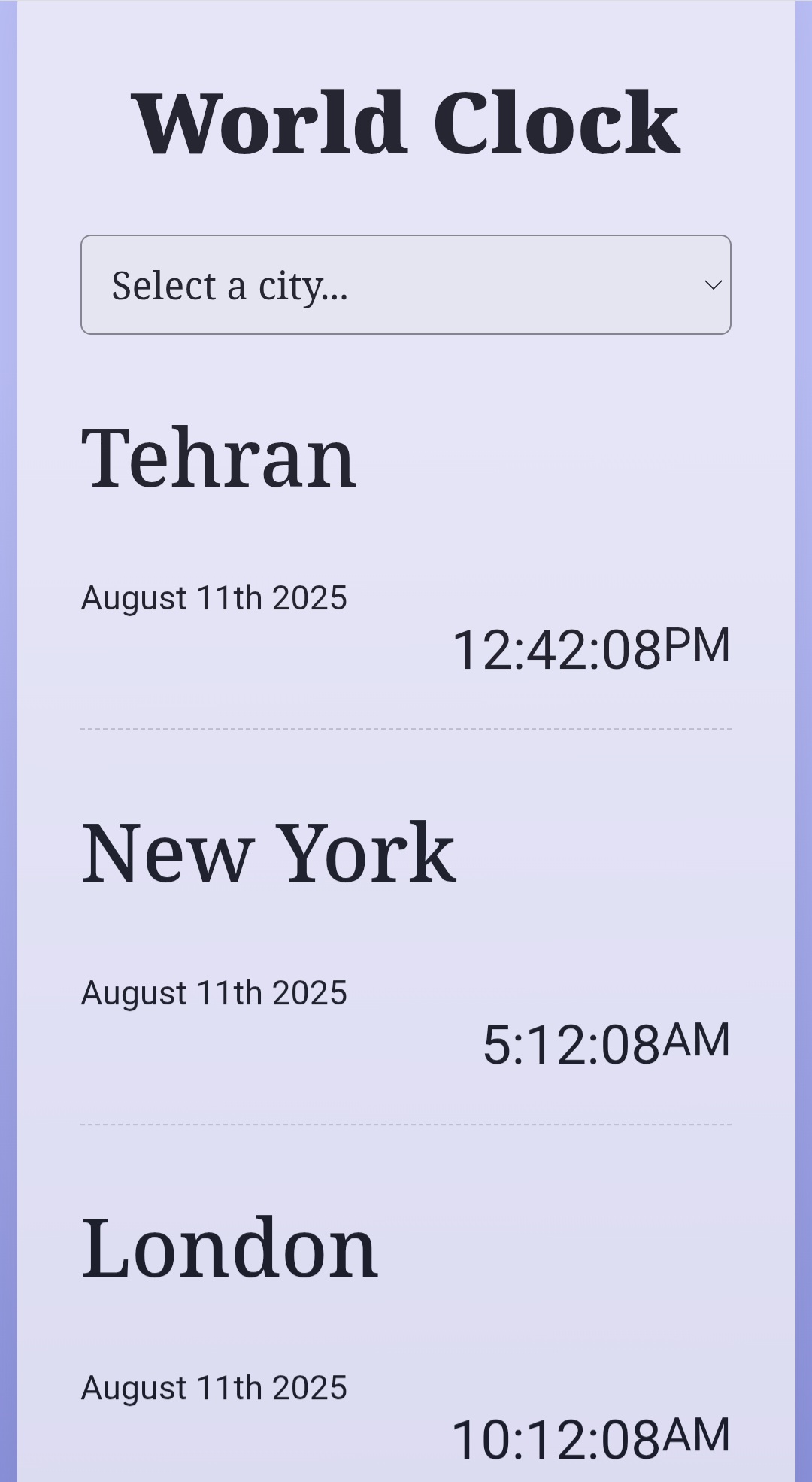Open the 'Select a city...' dropdown
812x1482 pixels.
(x=405, y=285)
